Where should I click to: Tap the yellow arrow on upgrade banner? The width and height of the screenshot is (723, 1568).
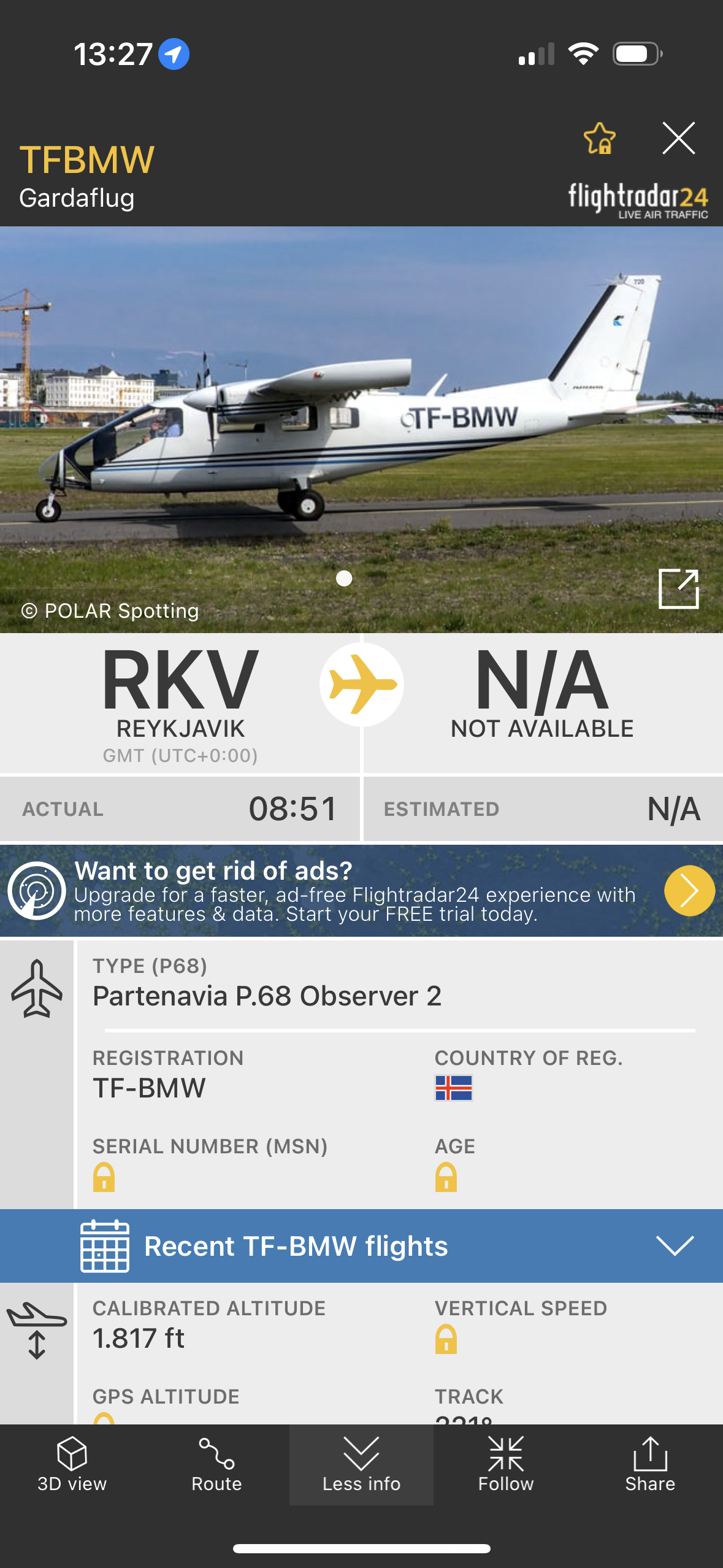(689, 890)
